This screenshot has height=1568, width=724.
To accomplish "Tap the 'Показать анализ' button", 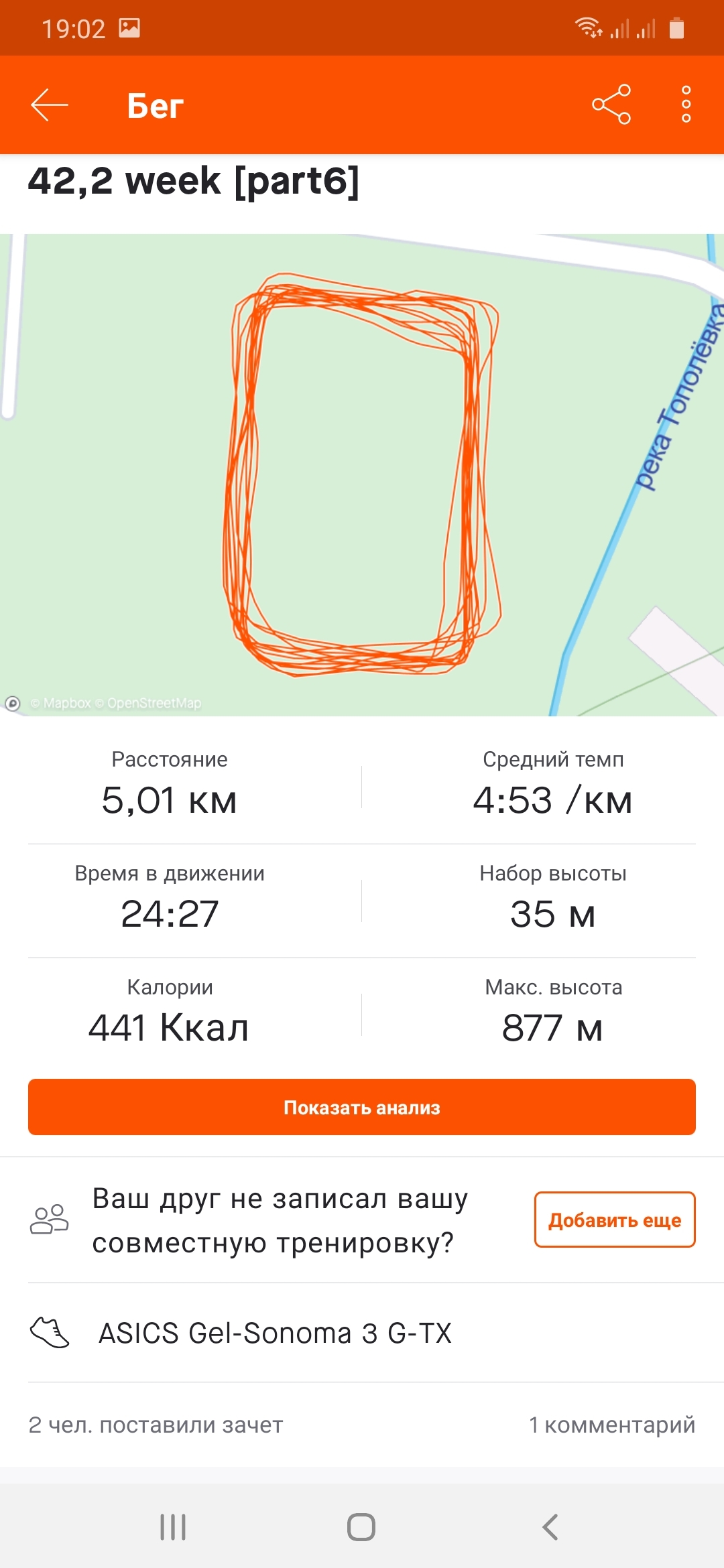I will coord(362,1107).
